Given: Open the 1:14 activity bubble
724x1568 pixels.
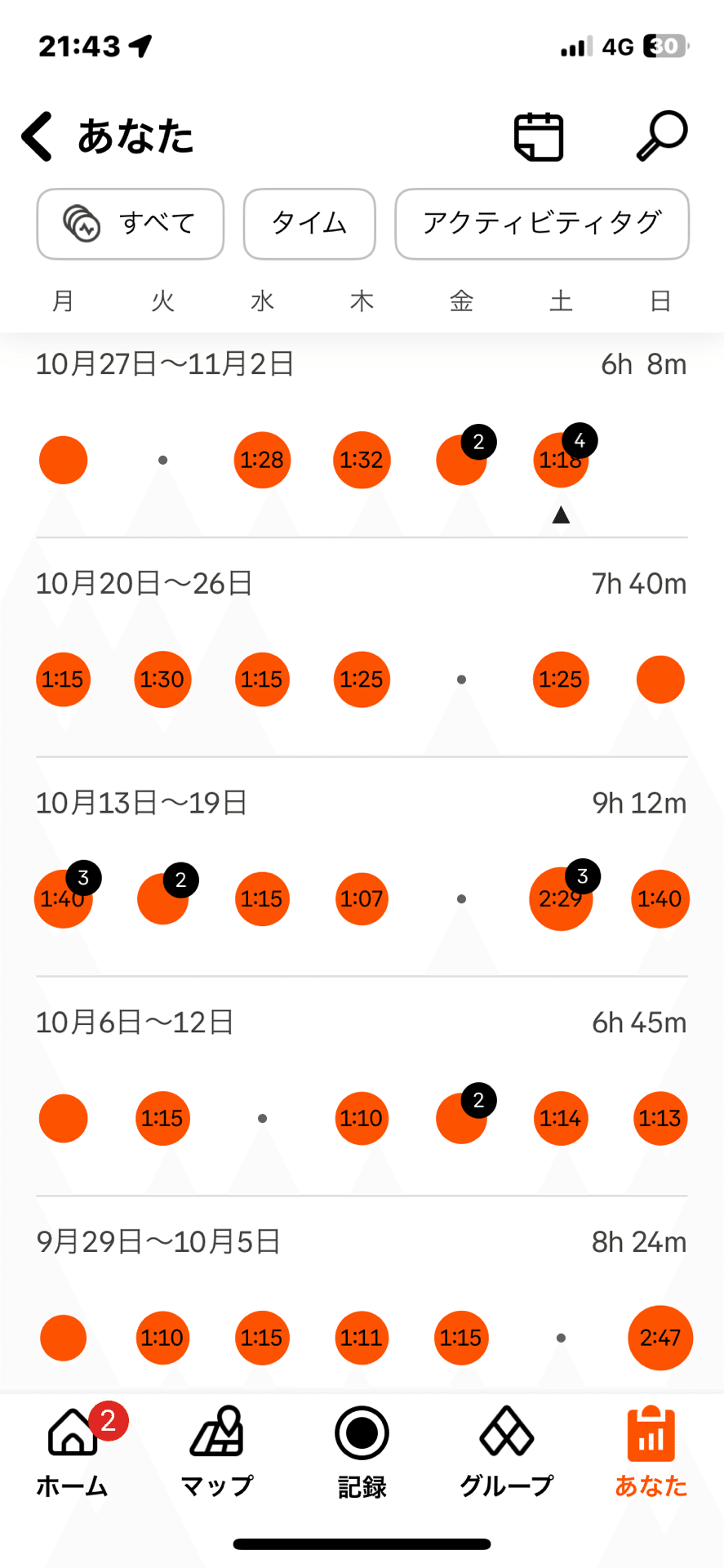Looking at the screenshot, I should pyautogui.click(x=560, y=1119).
